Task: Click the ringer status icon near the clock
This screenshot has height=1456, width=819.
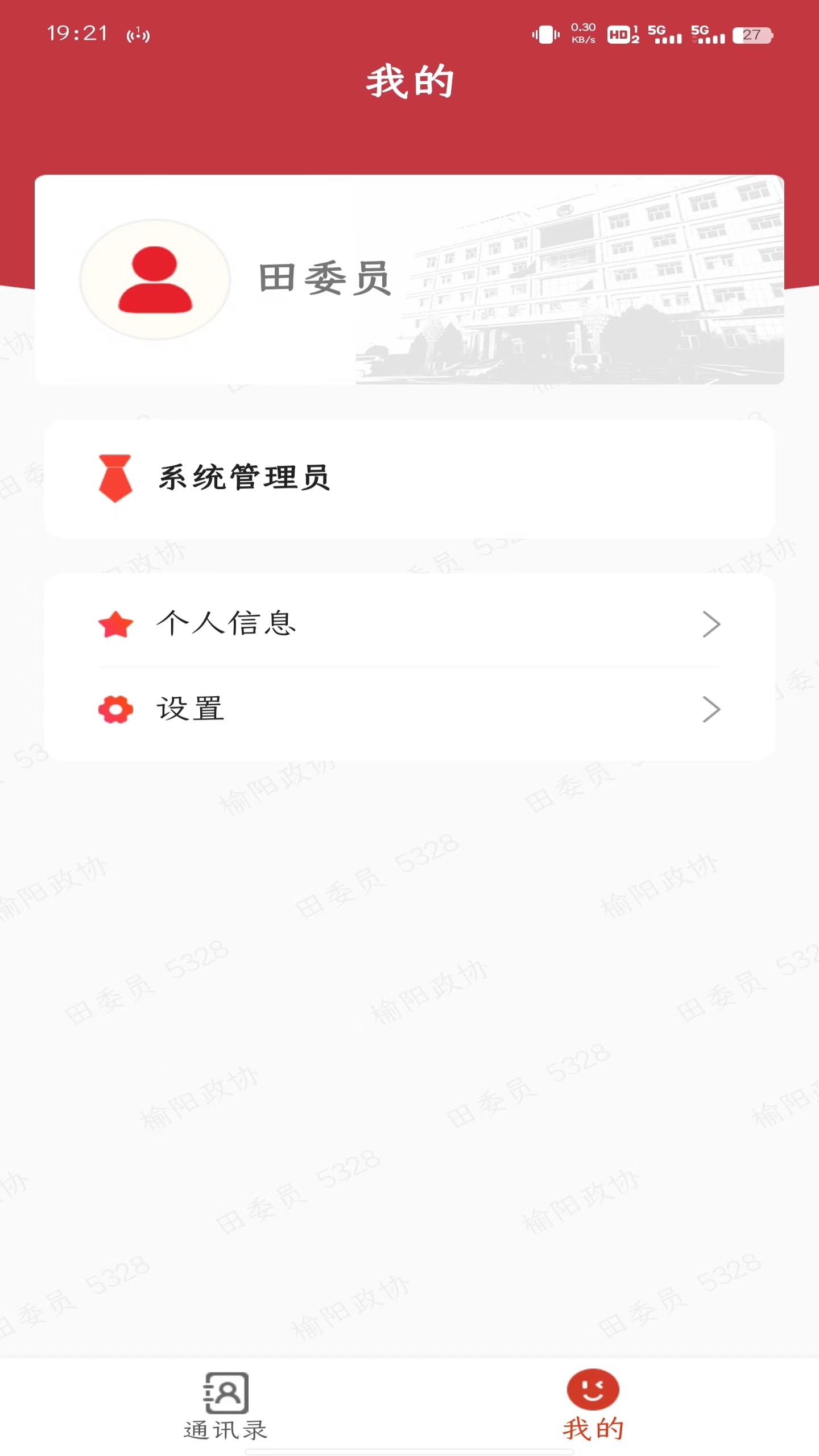Action: pyautogui.click(x=138, y=35)
